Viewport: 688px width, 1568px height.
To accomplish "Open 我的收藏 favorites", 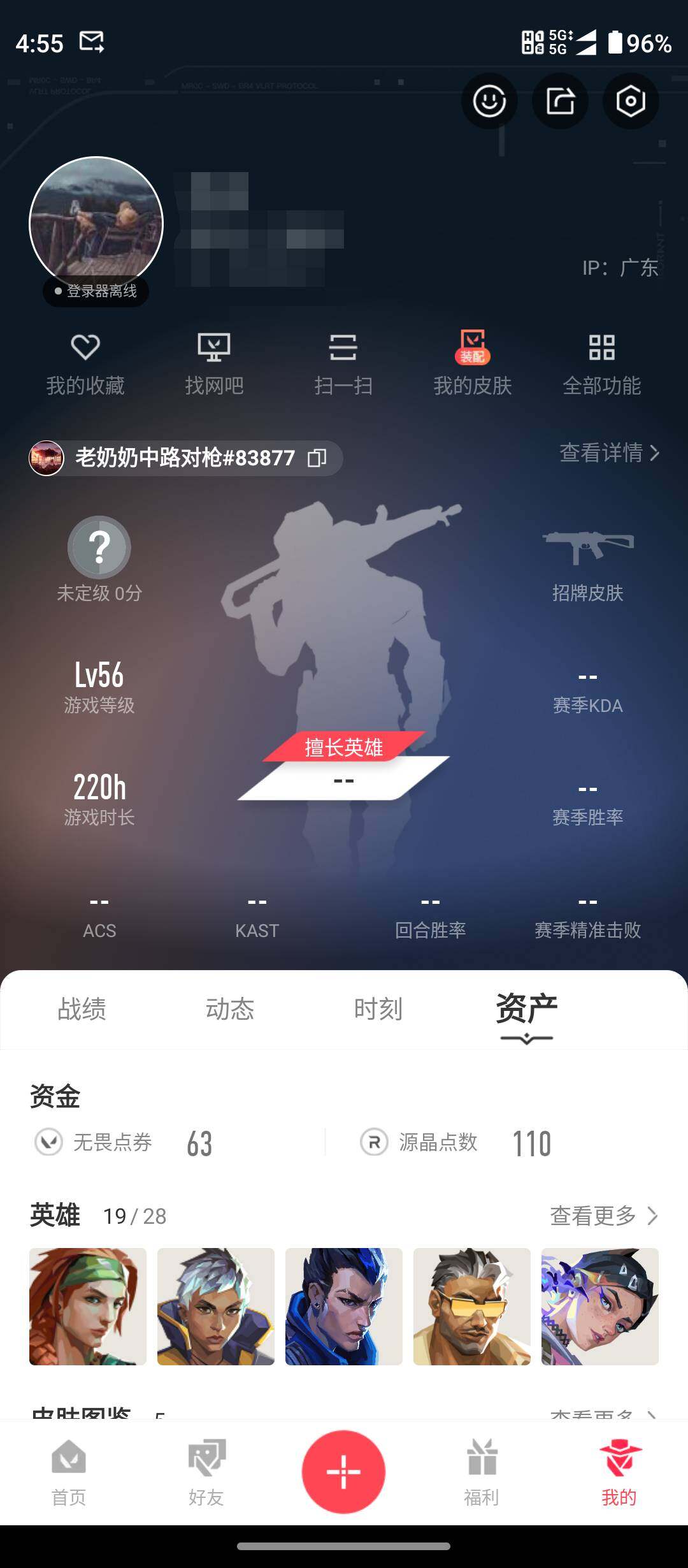I will coord(87,363).
